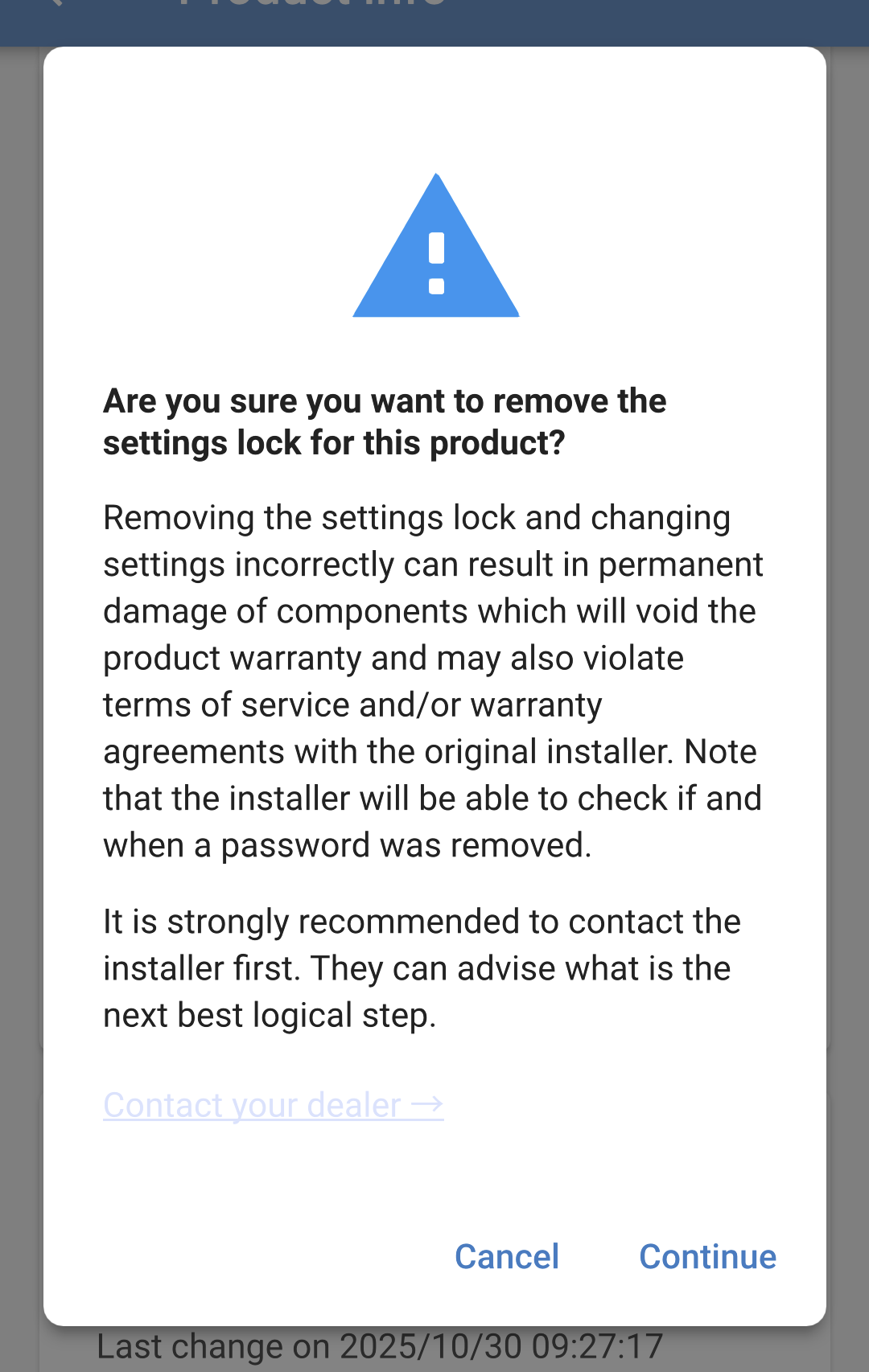869x1372 pixels.
Task: Click Continue to remove the settings lock
Action: coord(706,1256)
